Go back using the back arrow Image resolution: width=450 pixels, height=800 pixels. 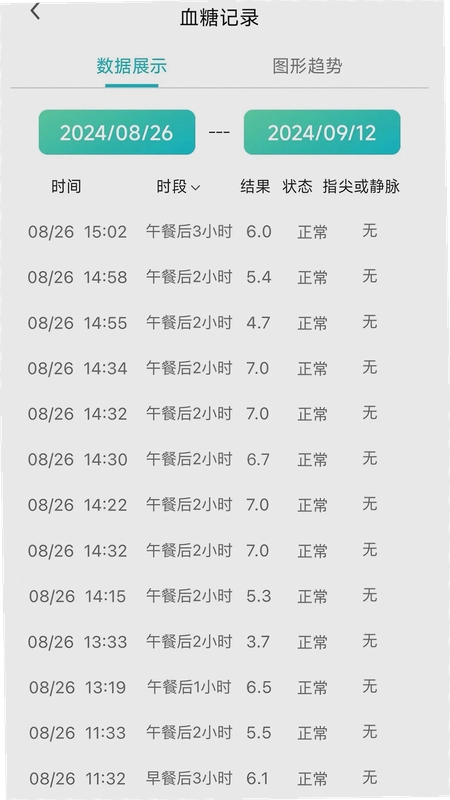coord(35,11)
